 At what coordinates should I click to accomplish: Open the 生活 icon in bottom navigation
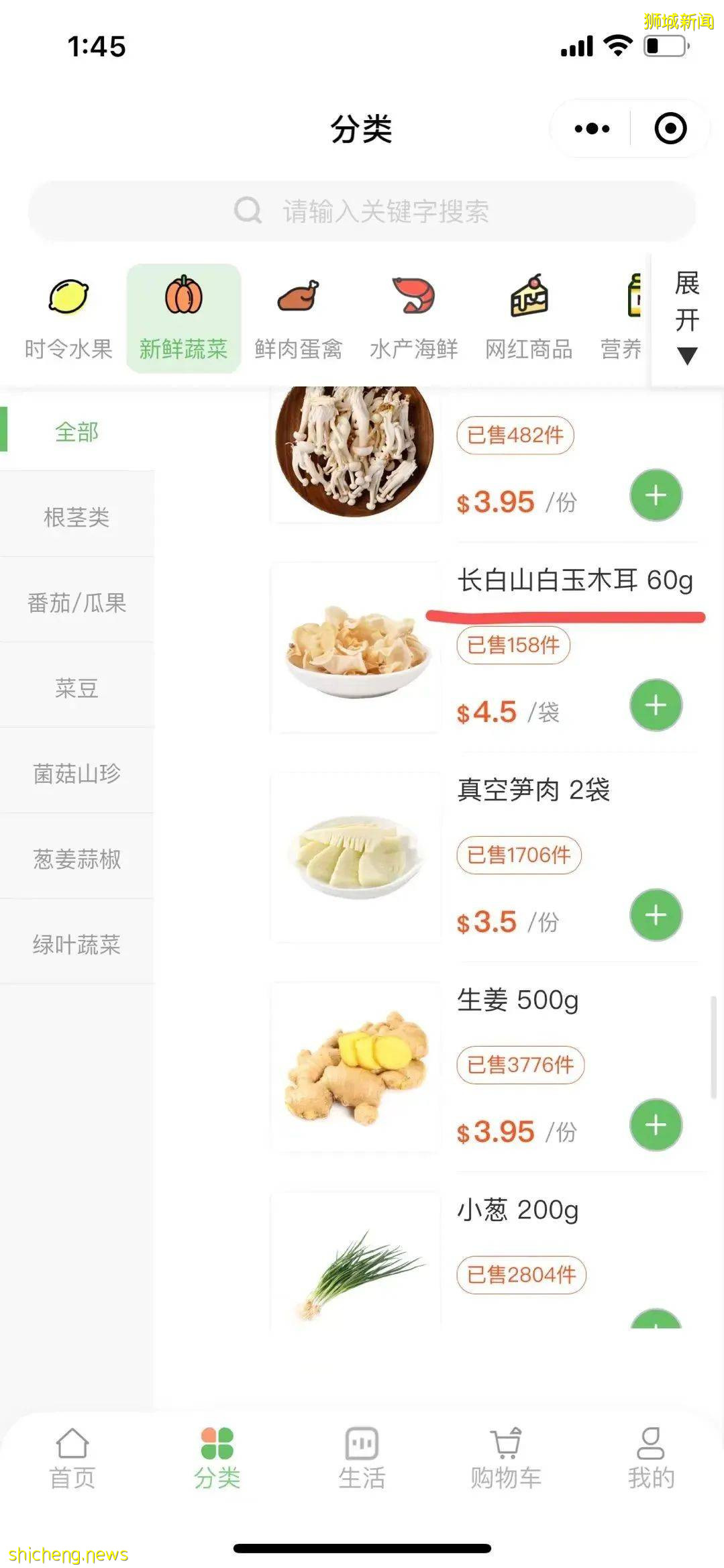[362, 1444]
